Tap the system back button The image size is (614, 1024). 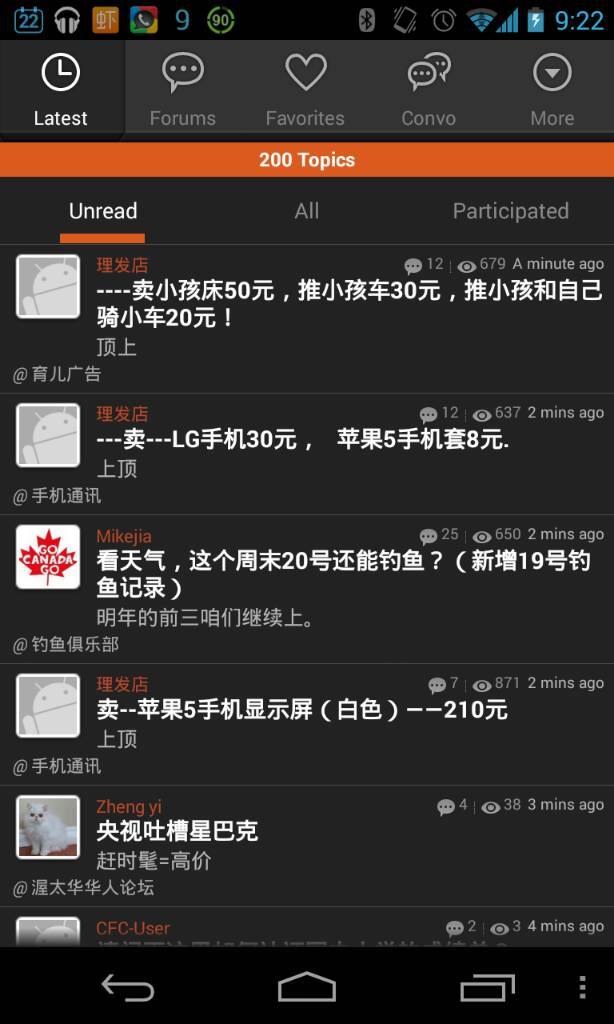click(x=127, y=988)
